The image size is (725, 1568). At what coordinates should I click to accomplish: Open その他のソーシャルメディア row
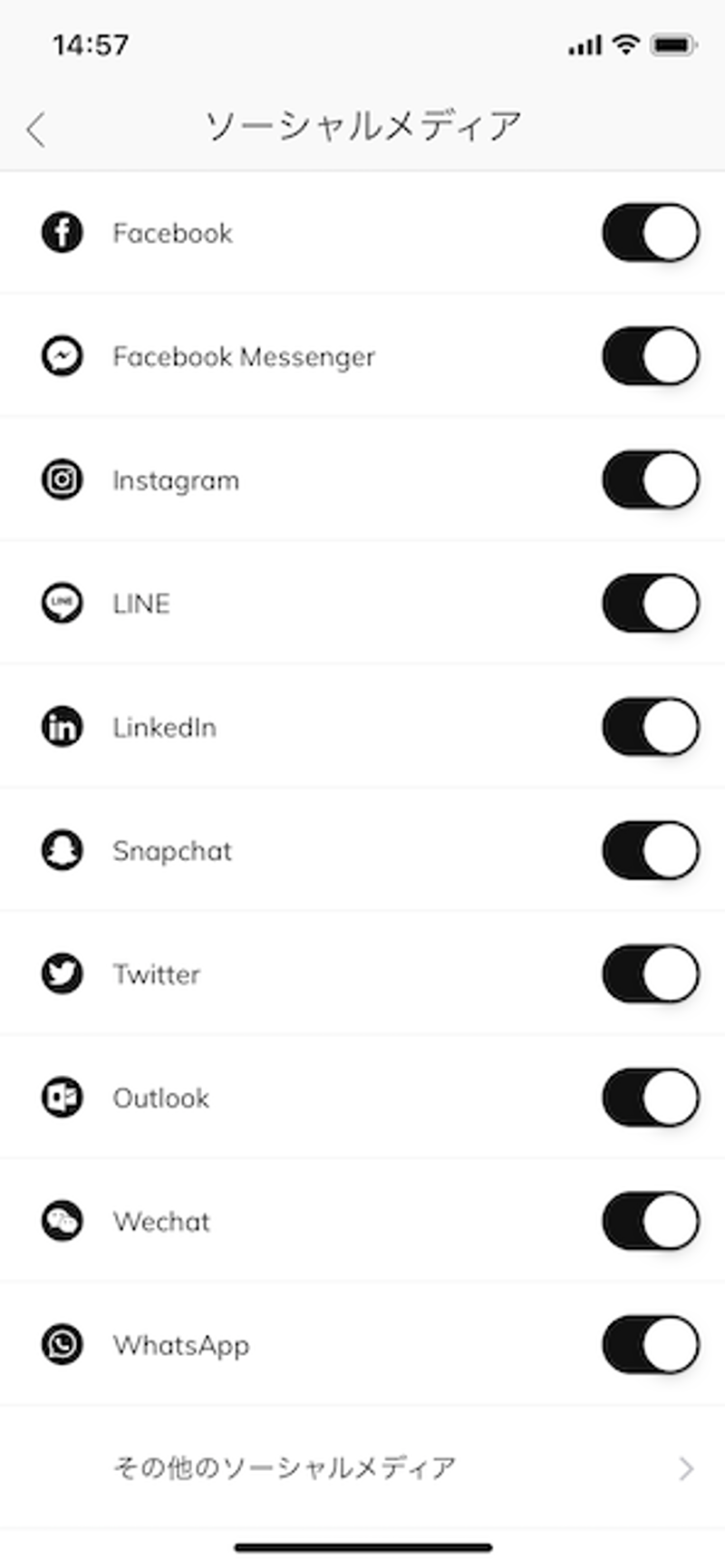click(362, 1467)
